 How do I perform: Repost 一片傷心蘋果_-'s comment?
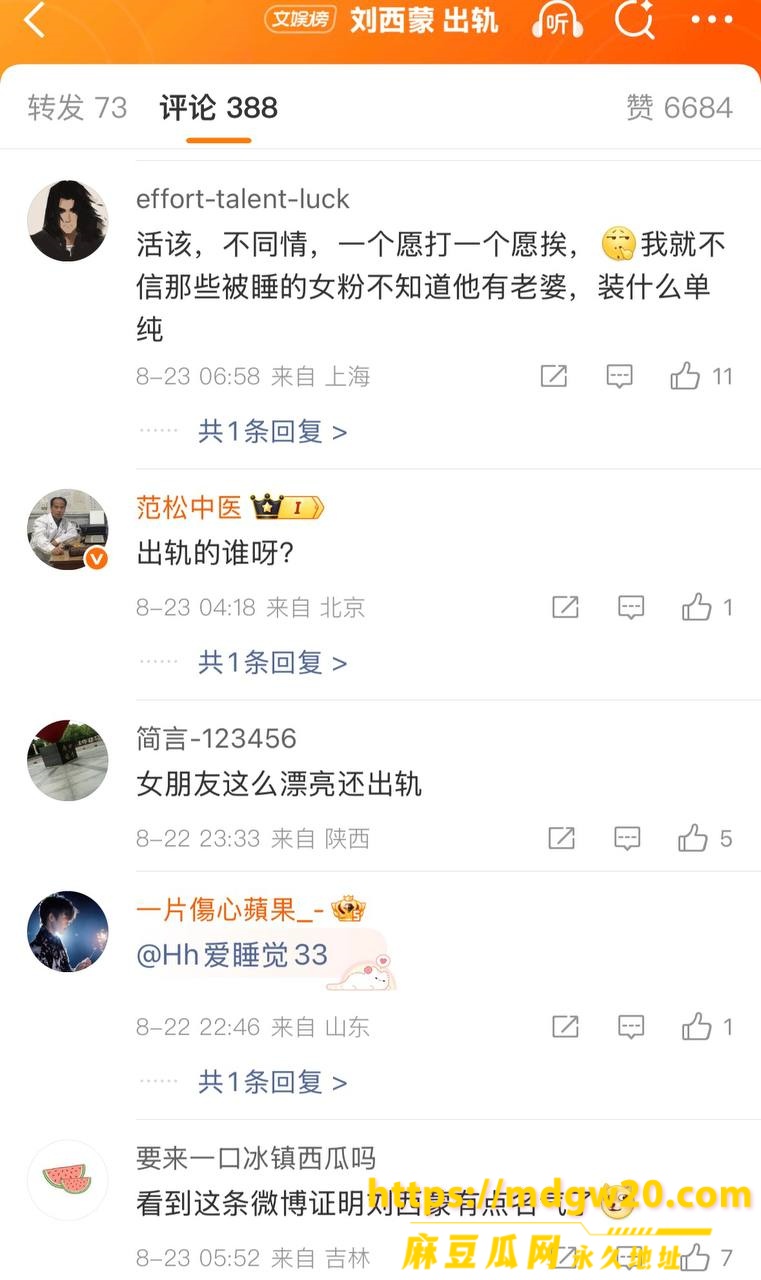tap(565, 1027)
